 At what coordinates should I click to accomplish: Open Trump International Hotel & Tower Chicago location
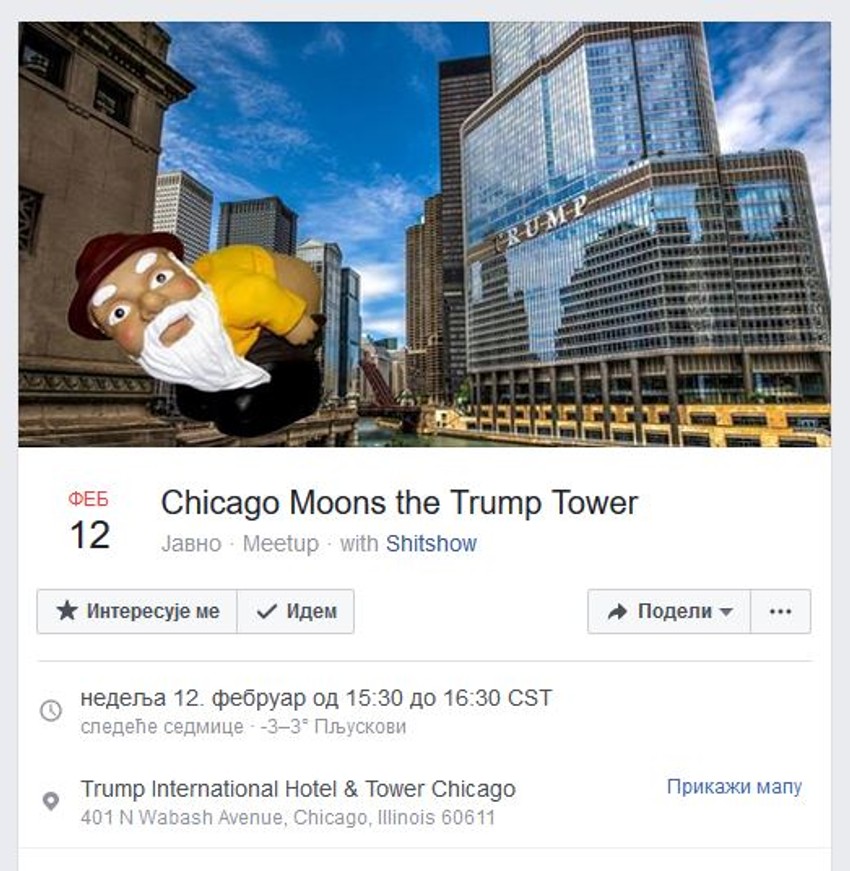click(x=298, y=789)
